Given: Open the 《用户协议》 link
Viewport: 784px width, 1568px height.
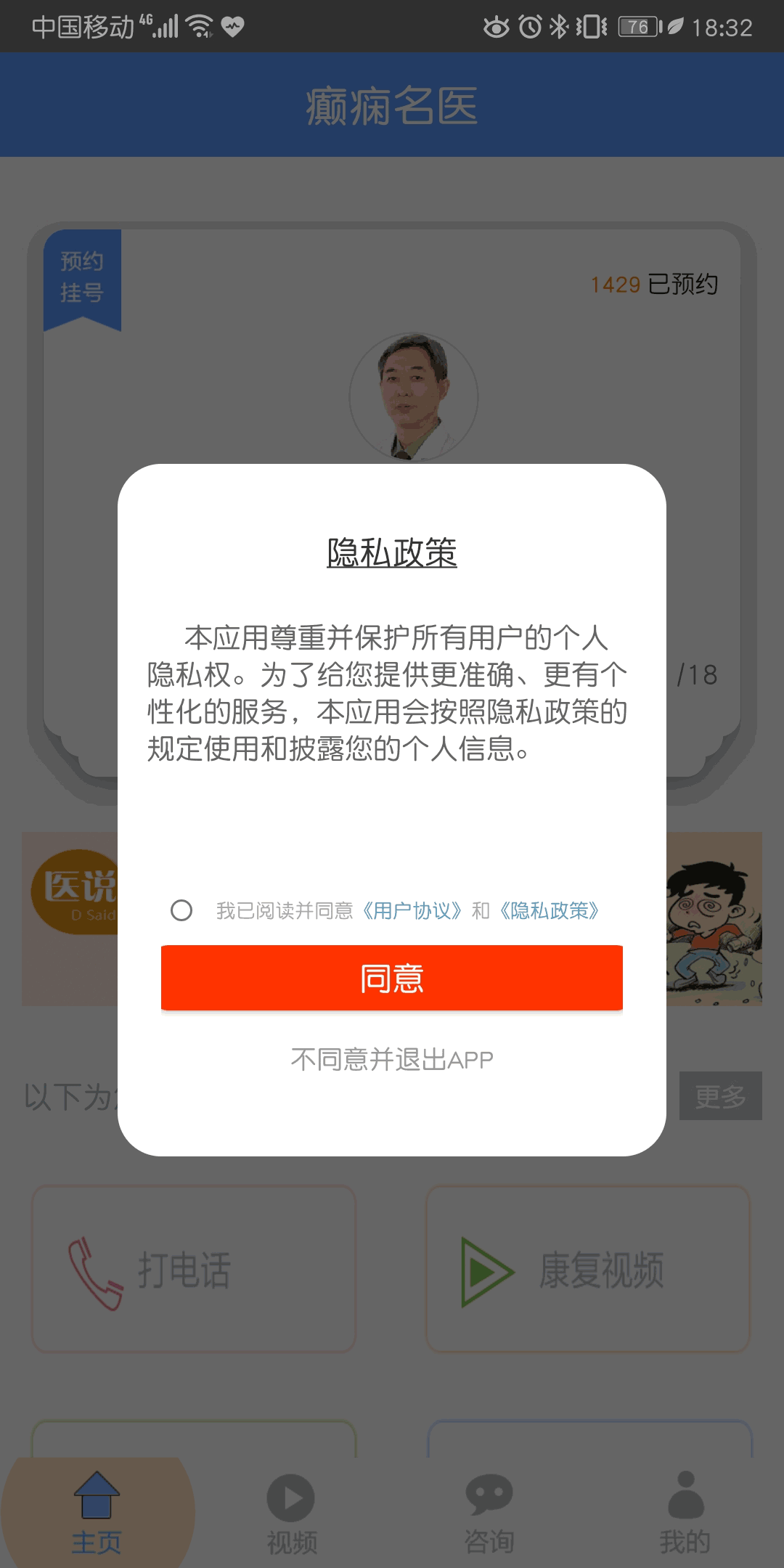Looking at the screenshot, I should [x=411, y=910].
